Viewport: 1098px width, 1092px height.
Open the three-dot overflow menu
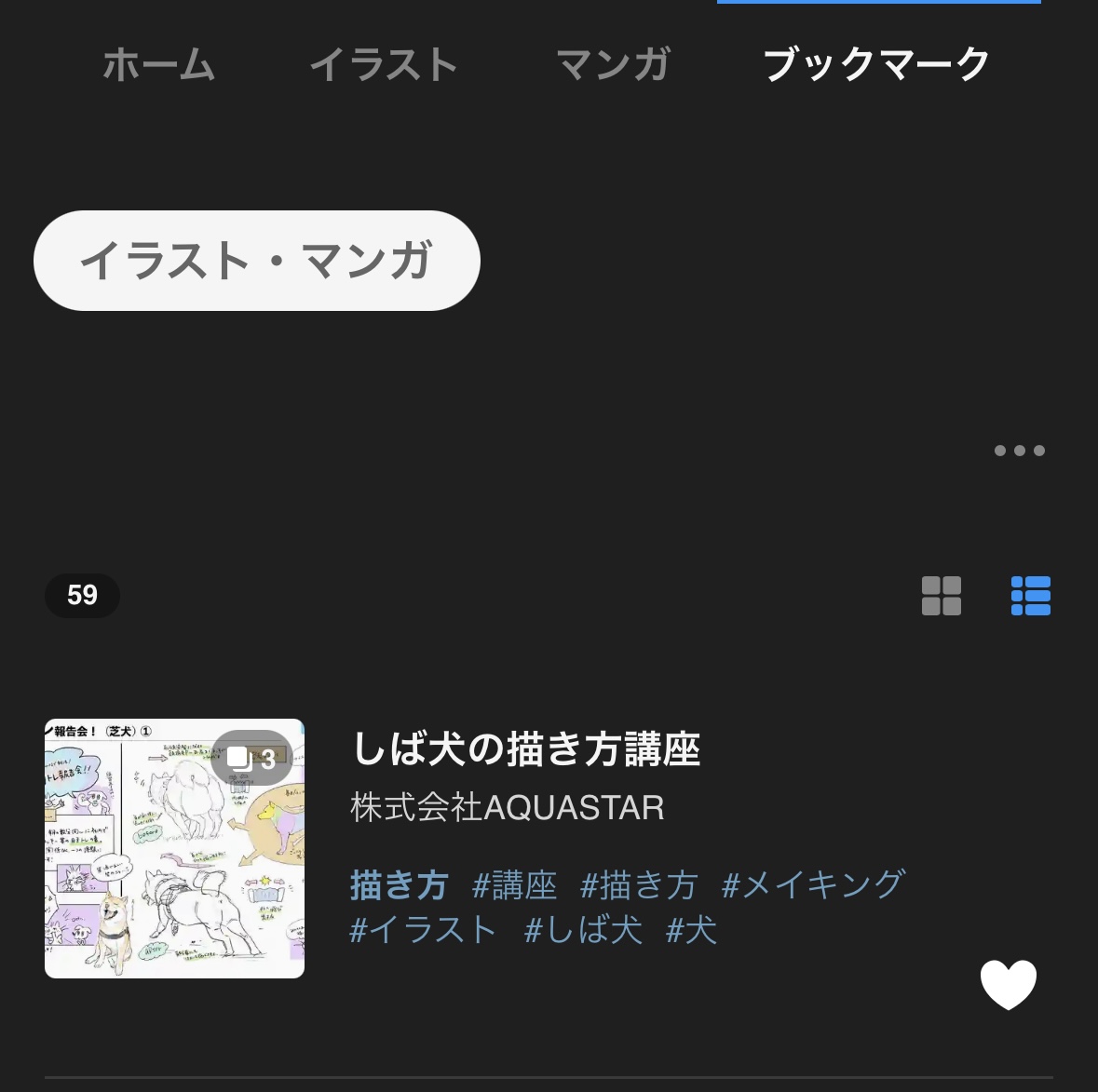click(x=1019, y=451)
